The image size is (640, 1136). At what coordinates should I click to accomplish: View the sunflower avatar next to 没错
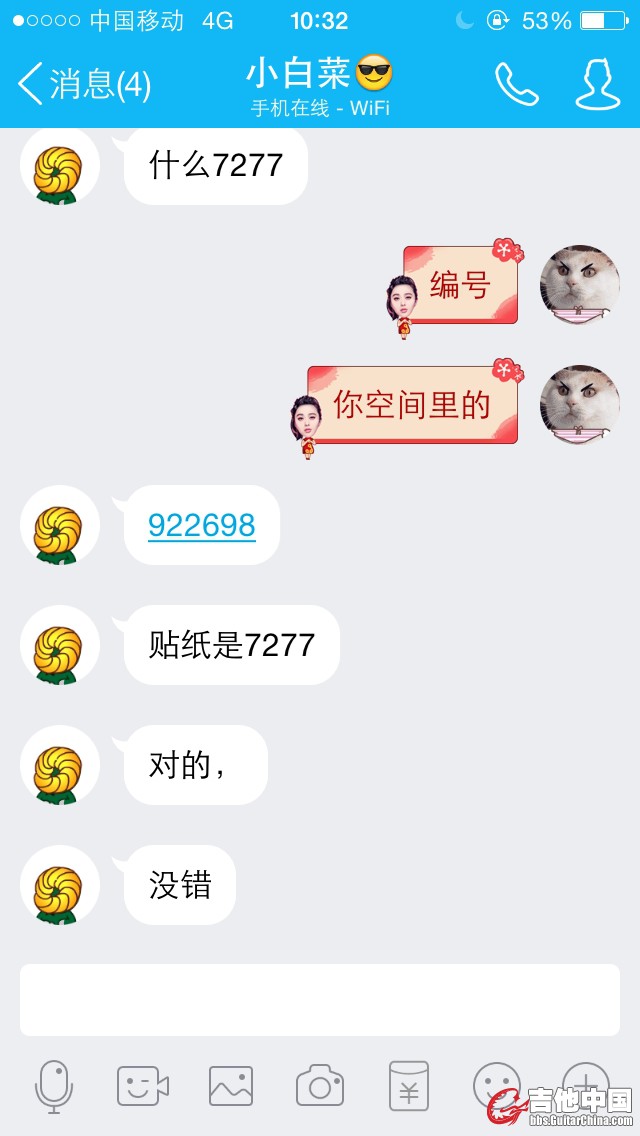click(60, 885)
